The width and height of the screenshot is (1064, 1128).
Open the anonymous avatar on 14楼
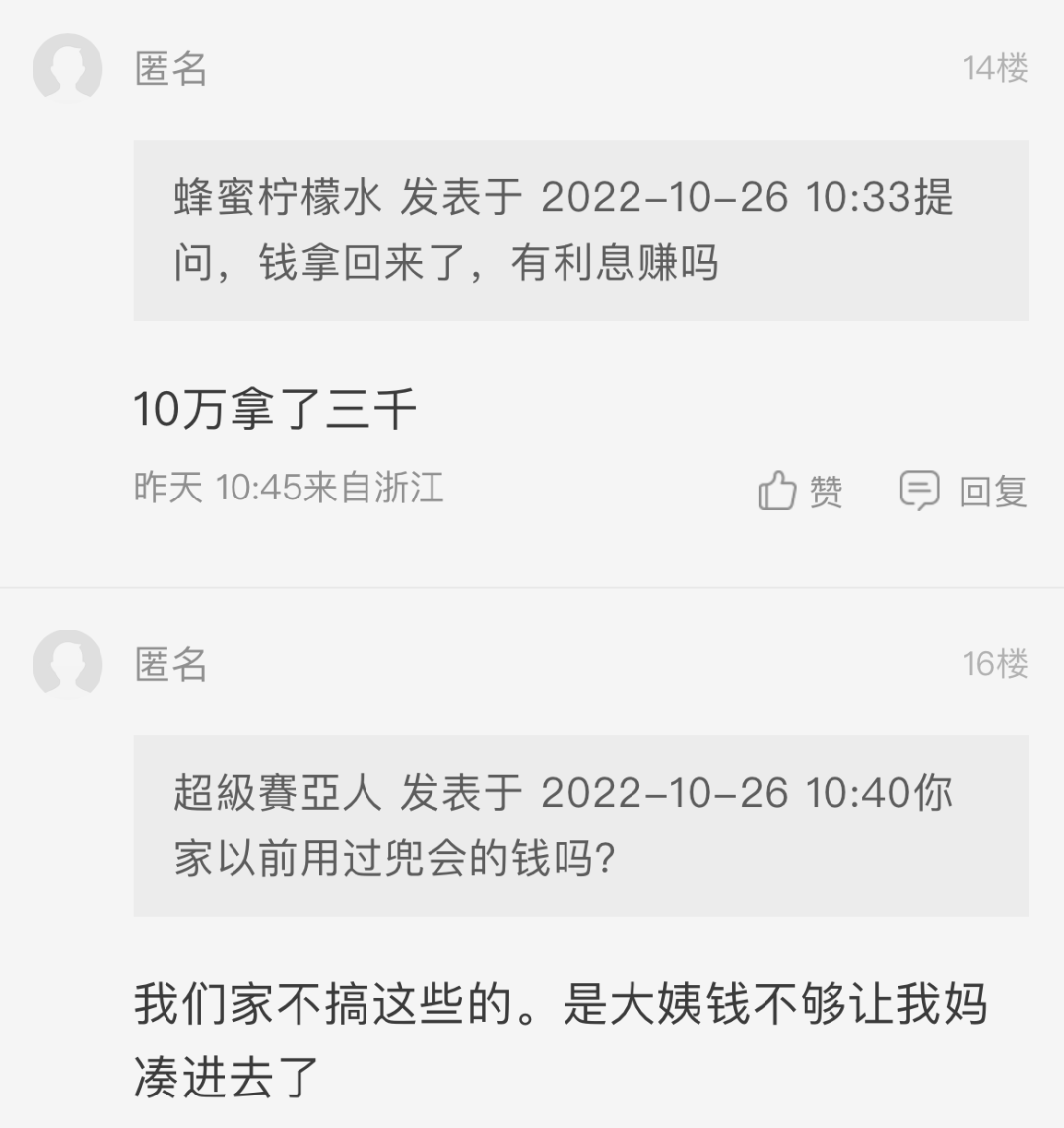[x=68, y=69]
